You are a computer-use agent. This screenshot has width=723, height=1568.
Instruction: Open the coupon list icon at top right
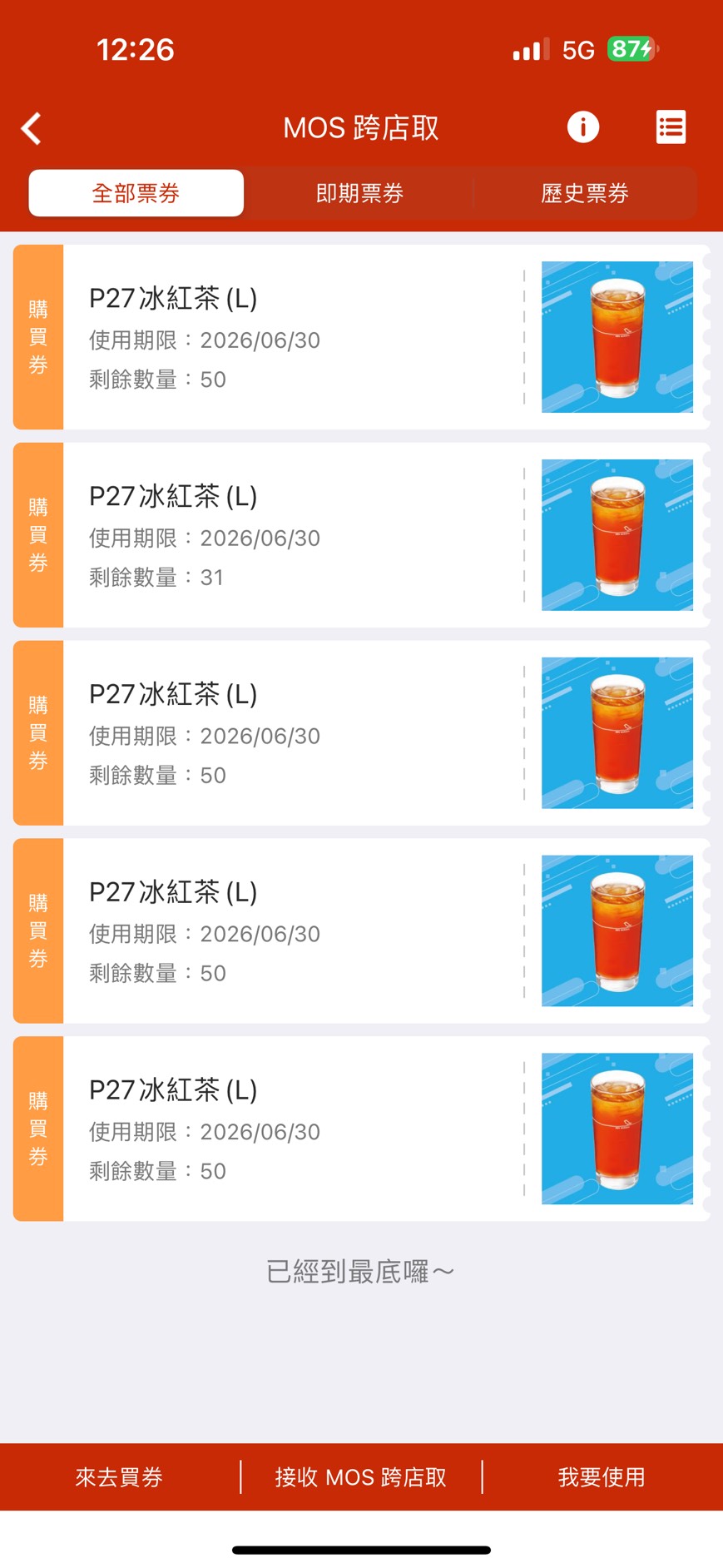tap(671, 127)
